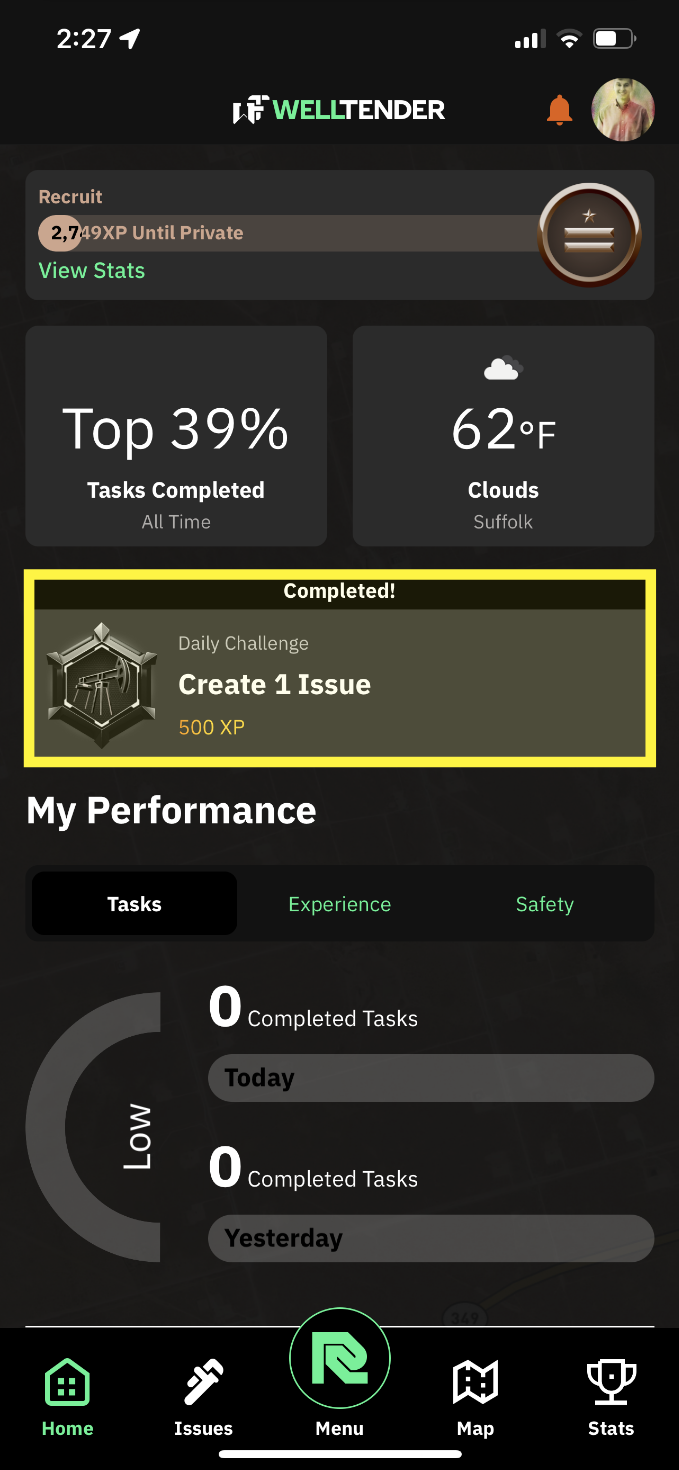Switch to the Experience tab

coord(339,904)
